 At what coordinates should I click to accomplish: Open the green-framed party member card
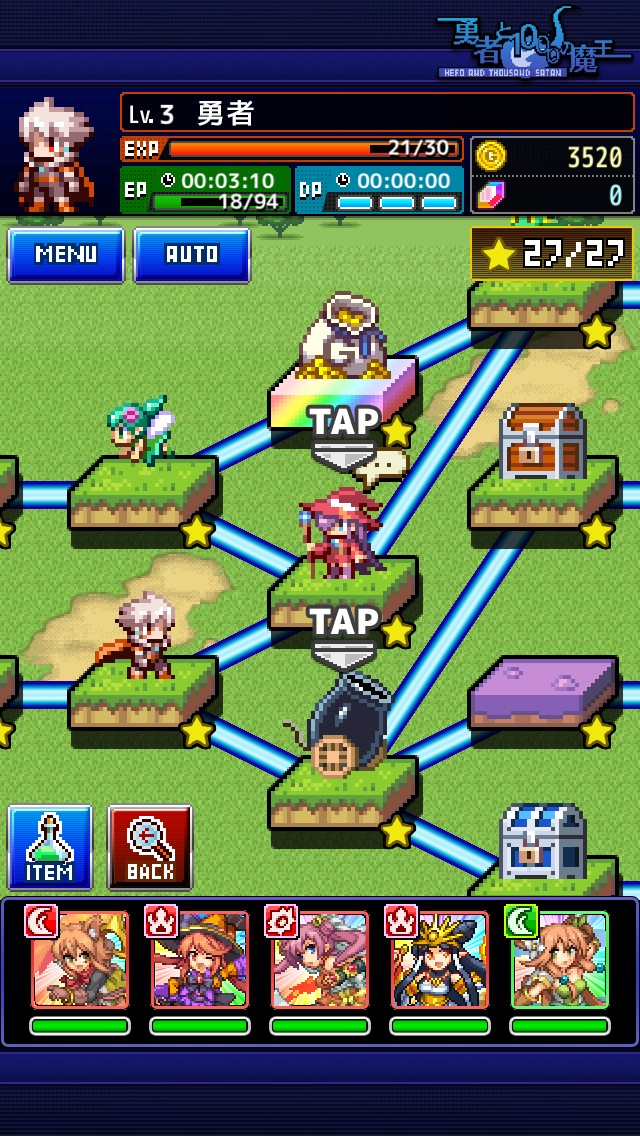tap(560, 960)
